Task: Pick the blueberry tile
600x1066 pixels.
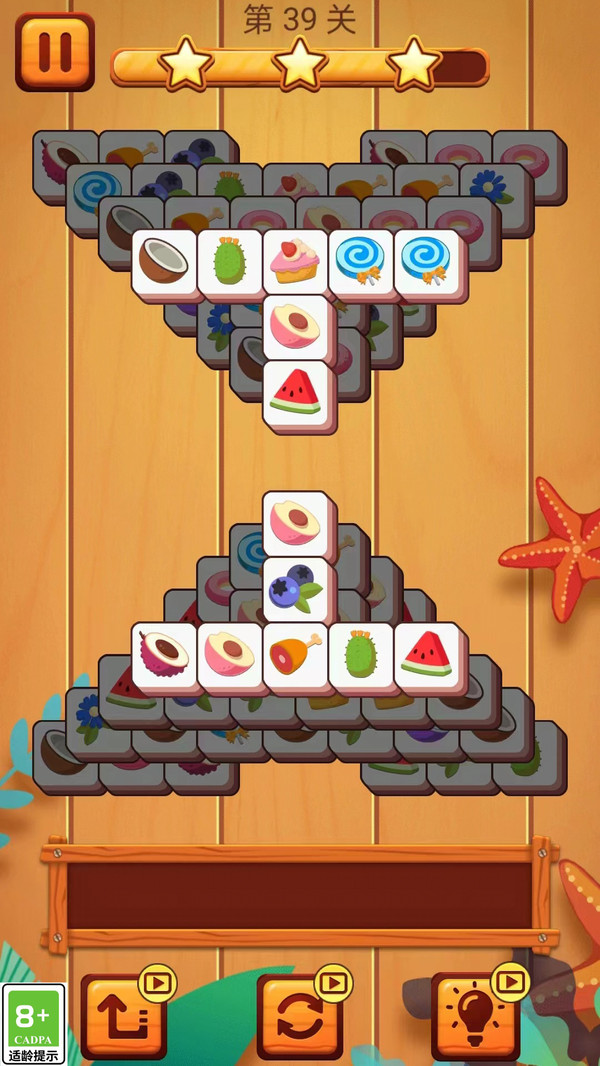Action: (296, 590)
